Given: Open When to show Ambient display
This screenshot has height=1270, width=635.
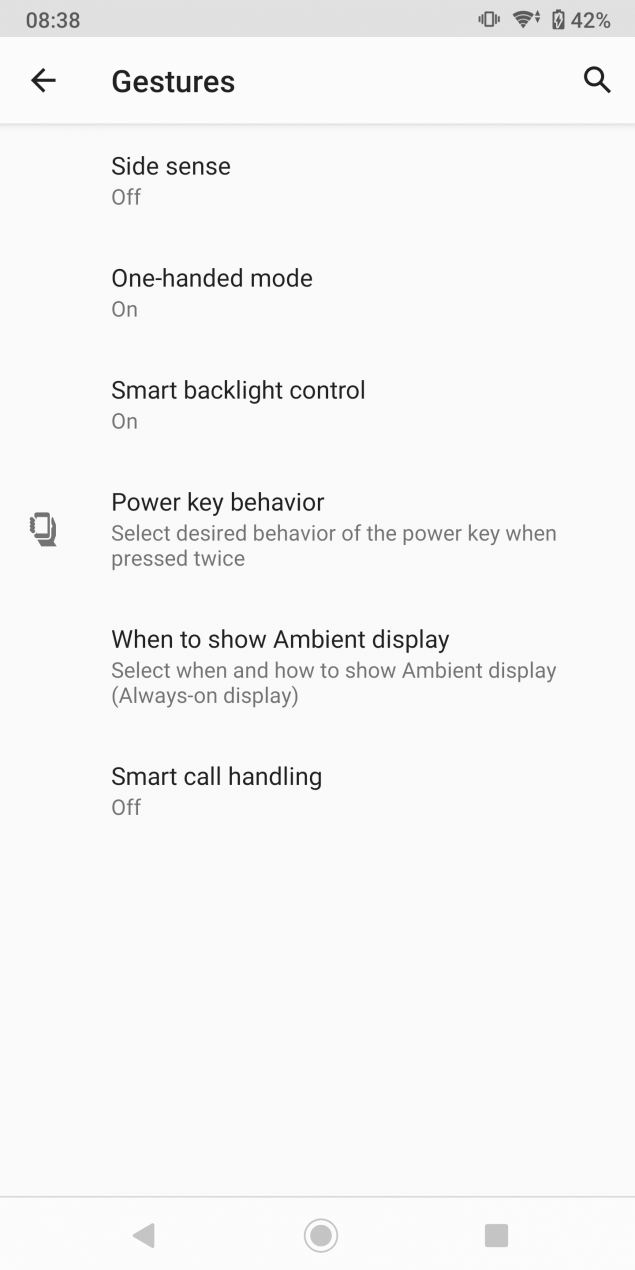Looking at the screenshot, I should pyautogui.click(x=317, y=666).
